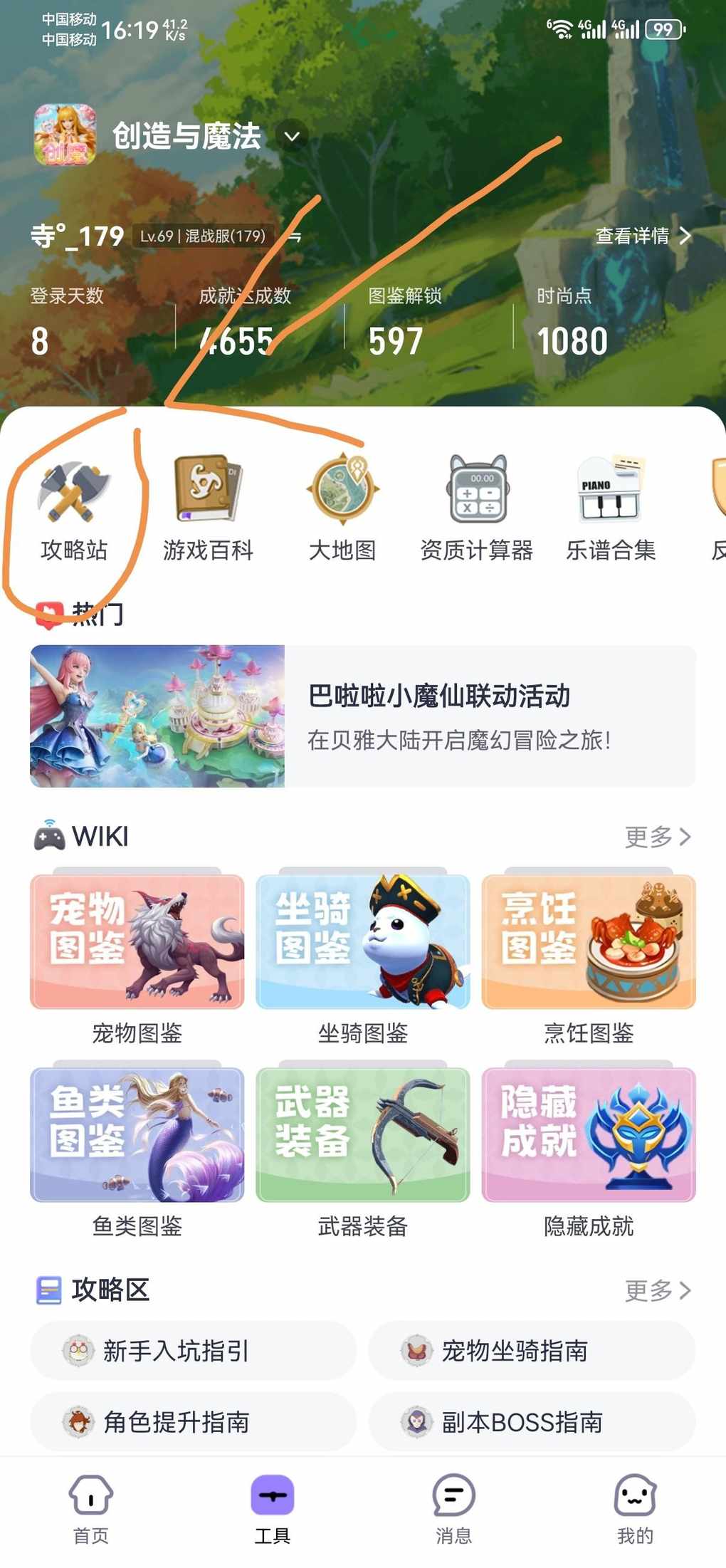Tap 更多 next to WIKI

click(x=657, y=837)
